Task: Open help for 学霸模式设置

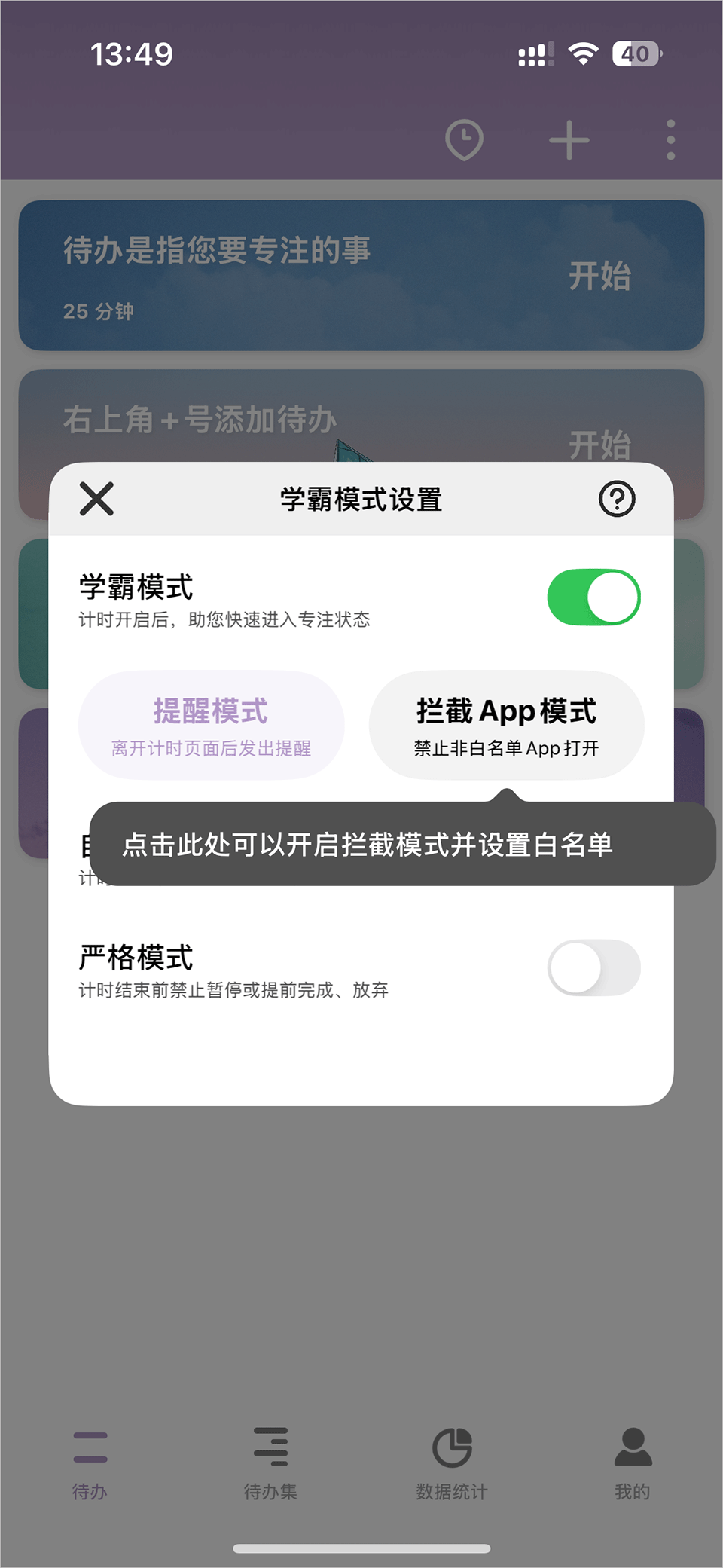Action: [x=617, y=499]
